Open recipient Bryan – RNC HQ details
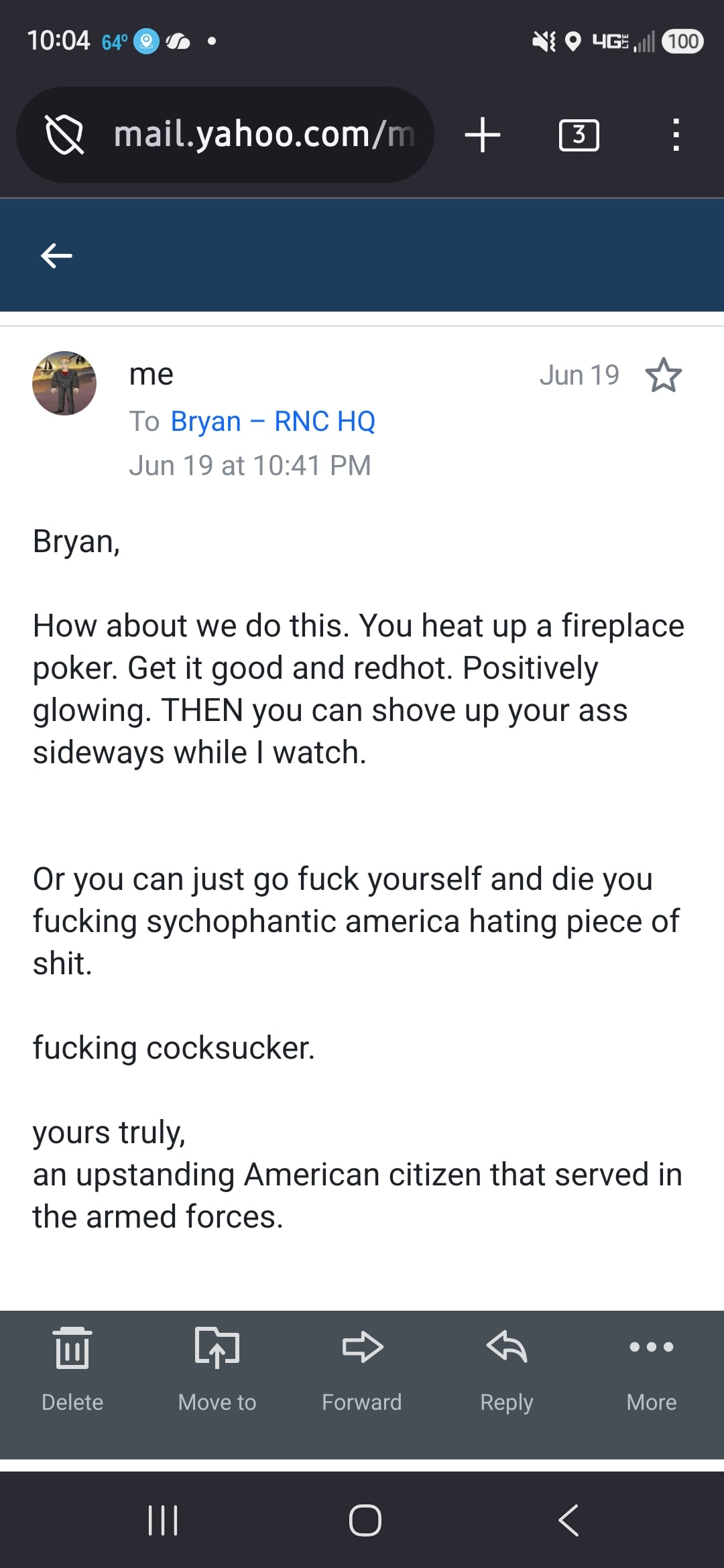The image size is (724, 1568). pyautogui.click(x=273, y=421)
